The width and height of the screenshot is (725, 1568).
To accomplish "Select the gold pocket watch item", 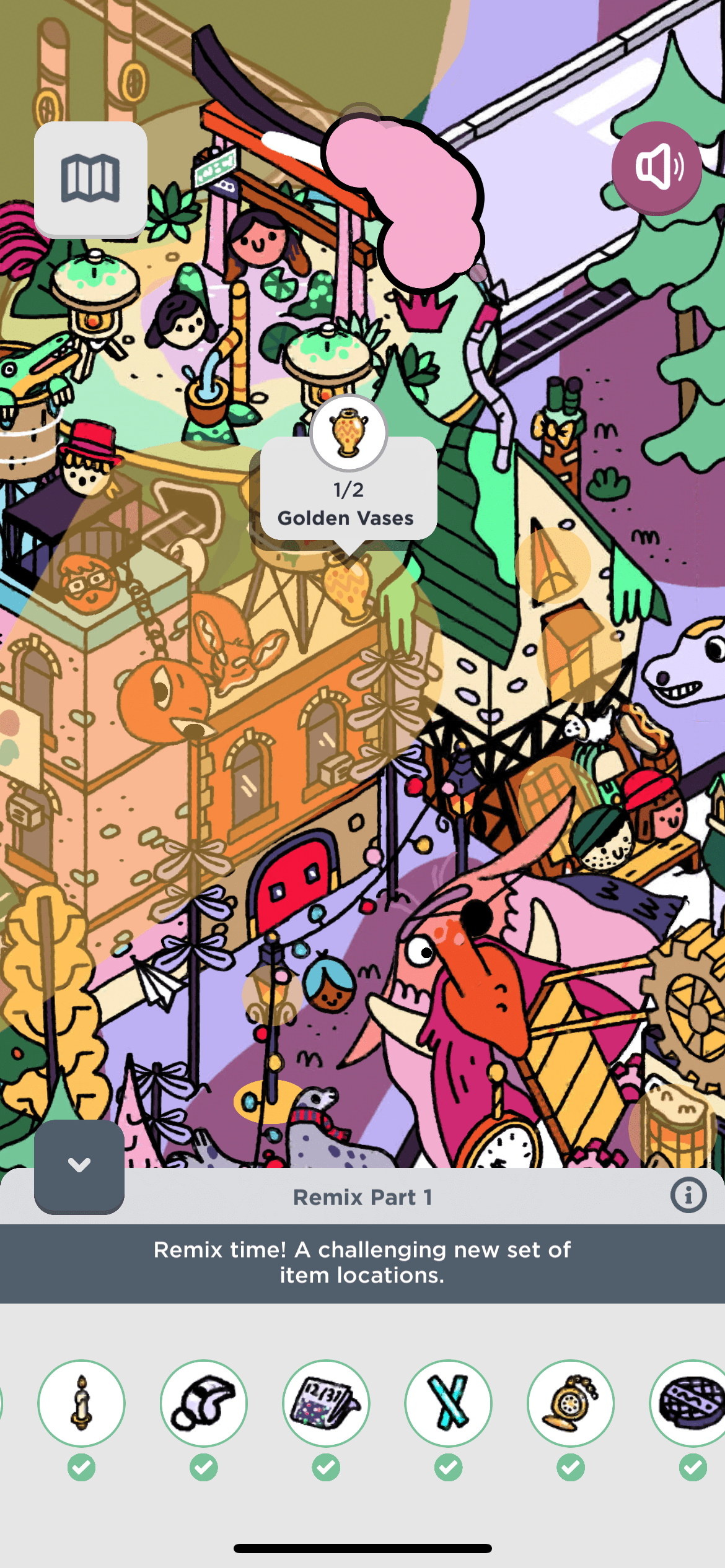I will tap(571, 1403).
